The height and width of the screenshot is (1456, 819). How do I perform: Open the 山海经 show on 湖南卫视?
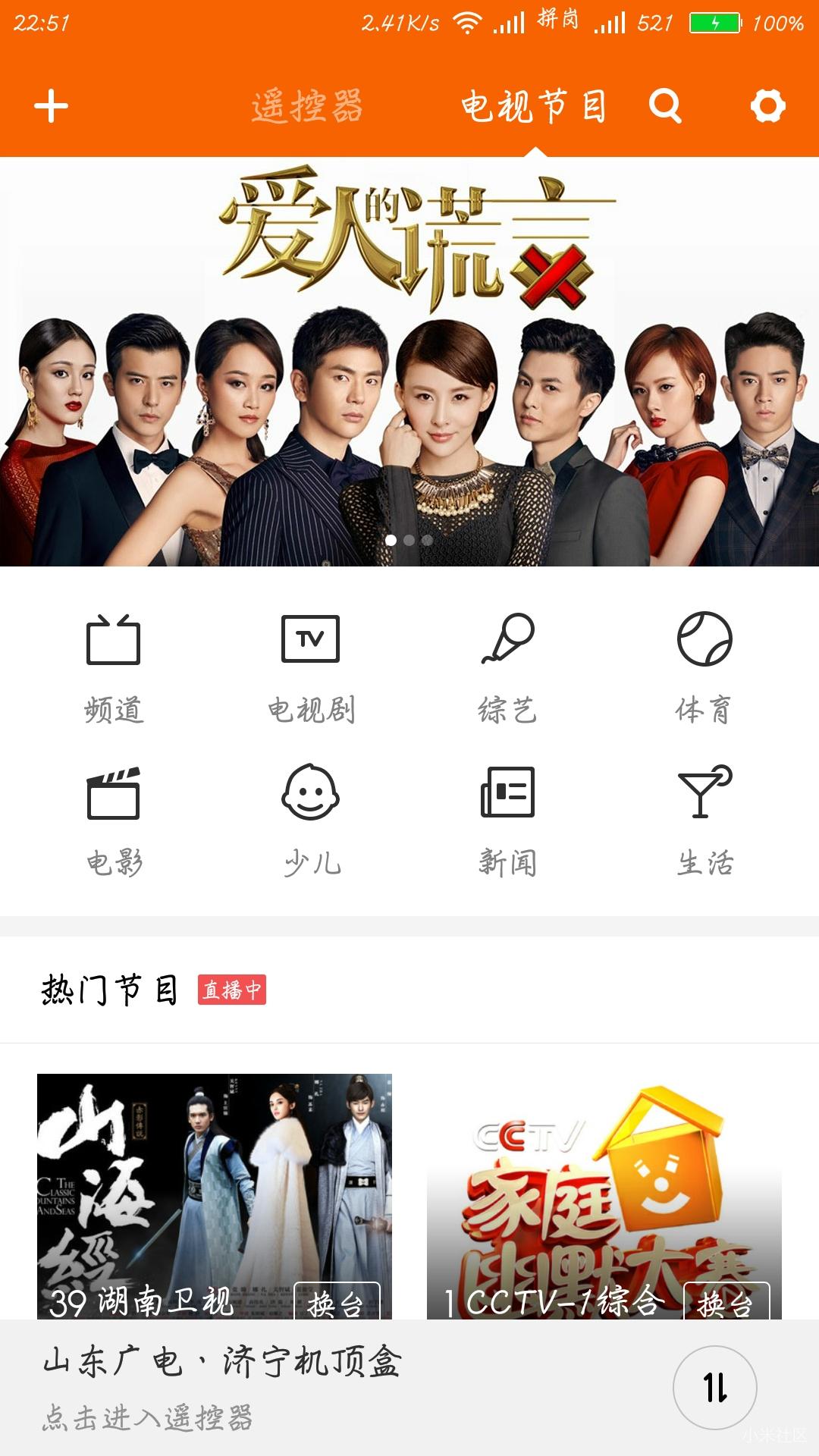click(x=215, y=1183)
